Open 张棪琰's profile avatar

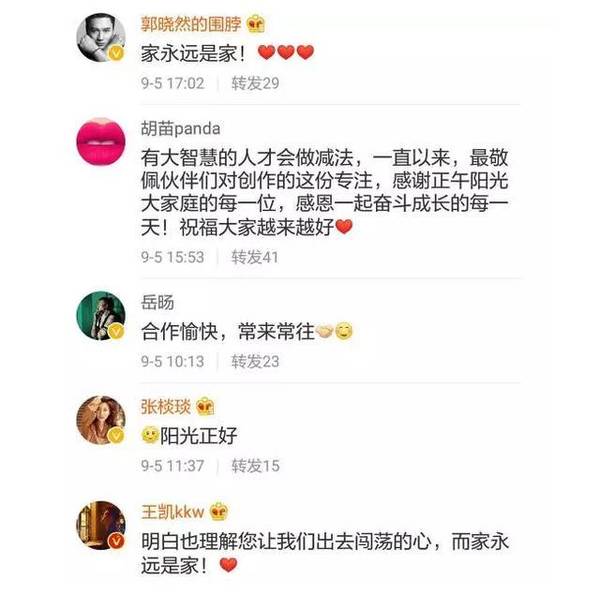tap(101, 421)
